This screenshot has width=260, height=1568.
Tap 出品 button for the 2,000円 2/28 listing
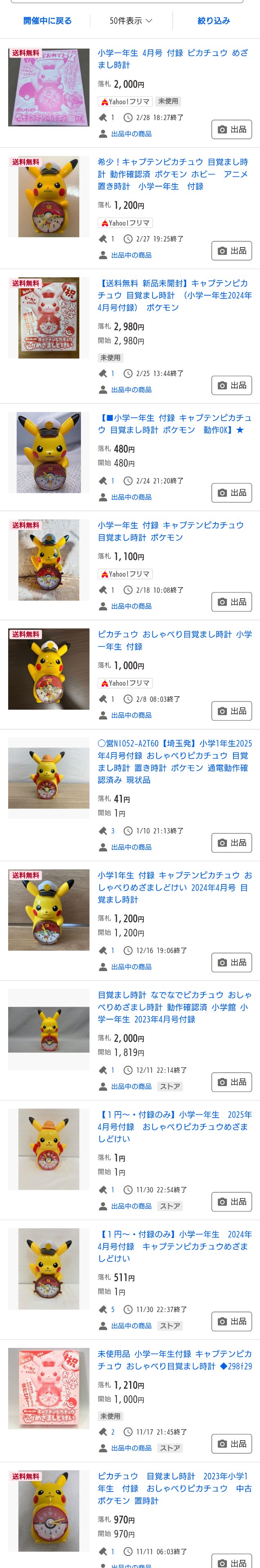tap(232, 130)
